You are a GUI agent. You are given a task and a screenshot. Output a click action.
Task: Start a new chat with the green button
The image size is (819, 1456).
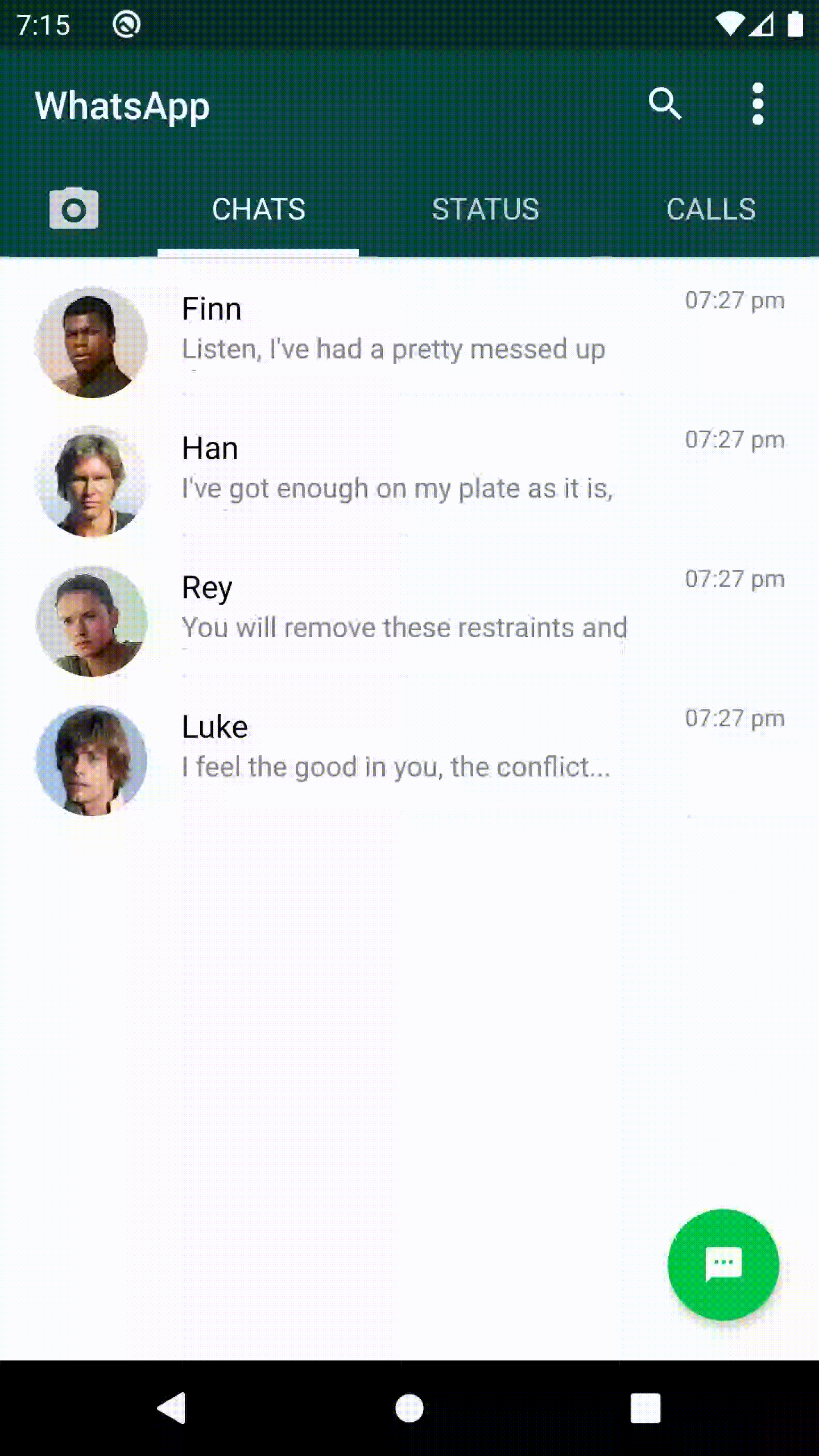point(723,1264)
